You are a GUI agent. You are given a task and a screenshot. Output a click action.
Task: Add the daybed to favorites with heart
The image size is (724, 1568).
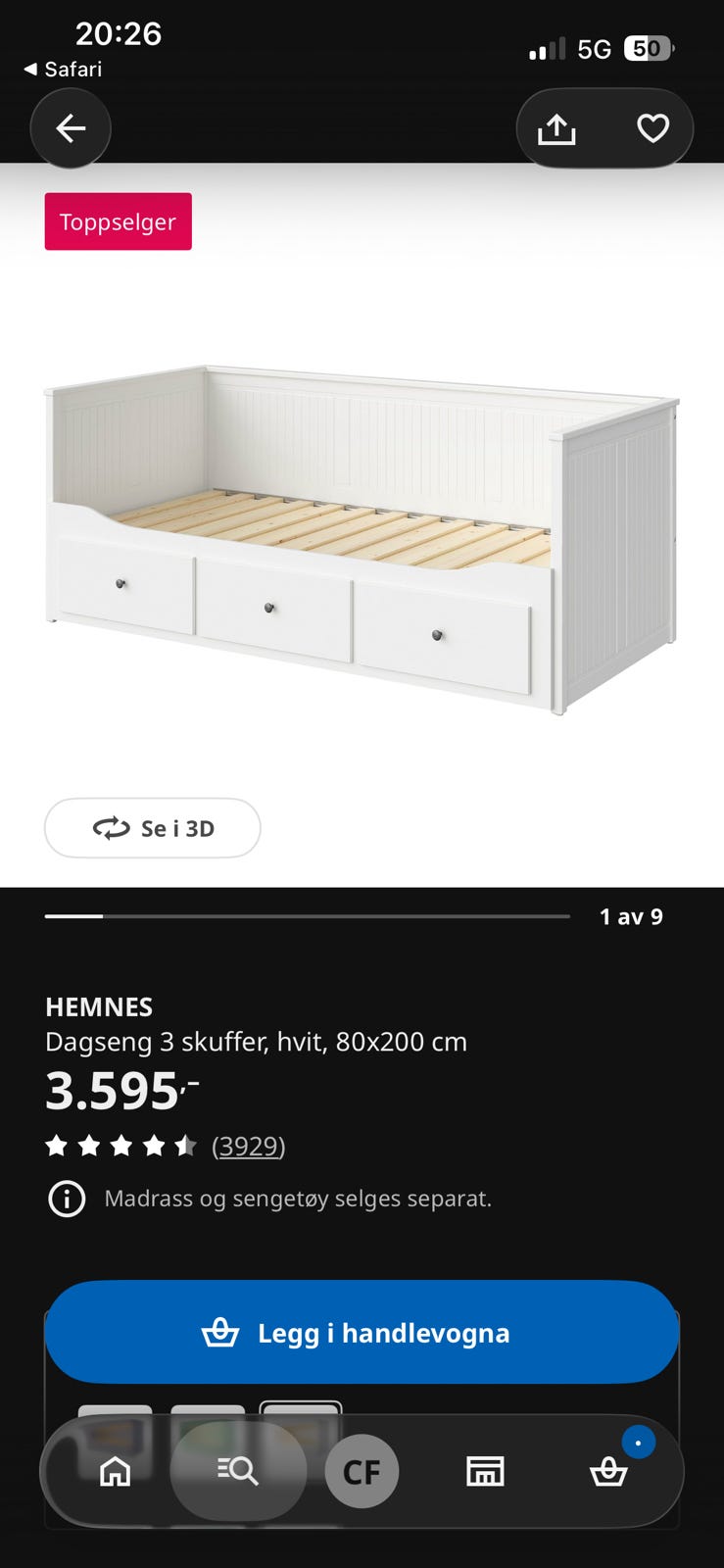pyautogui.click(x=652, y=128)
